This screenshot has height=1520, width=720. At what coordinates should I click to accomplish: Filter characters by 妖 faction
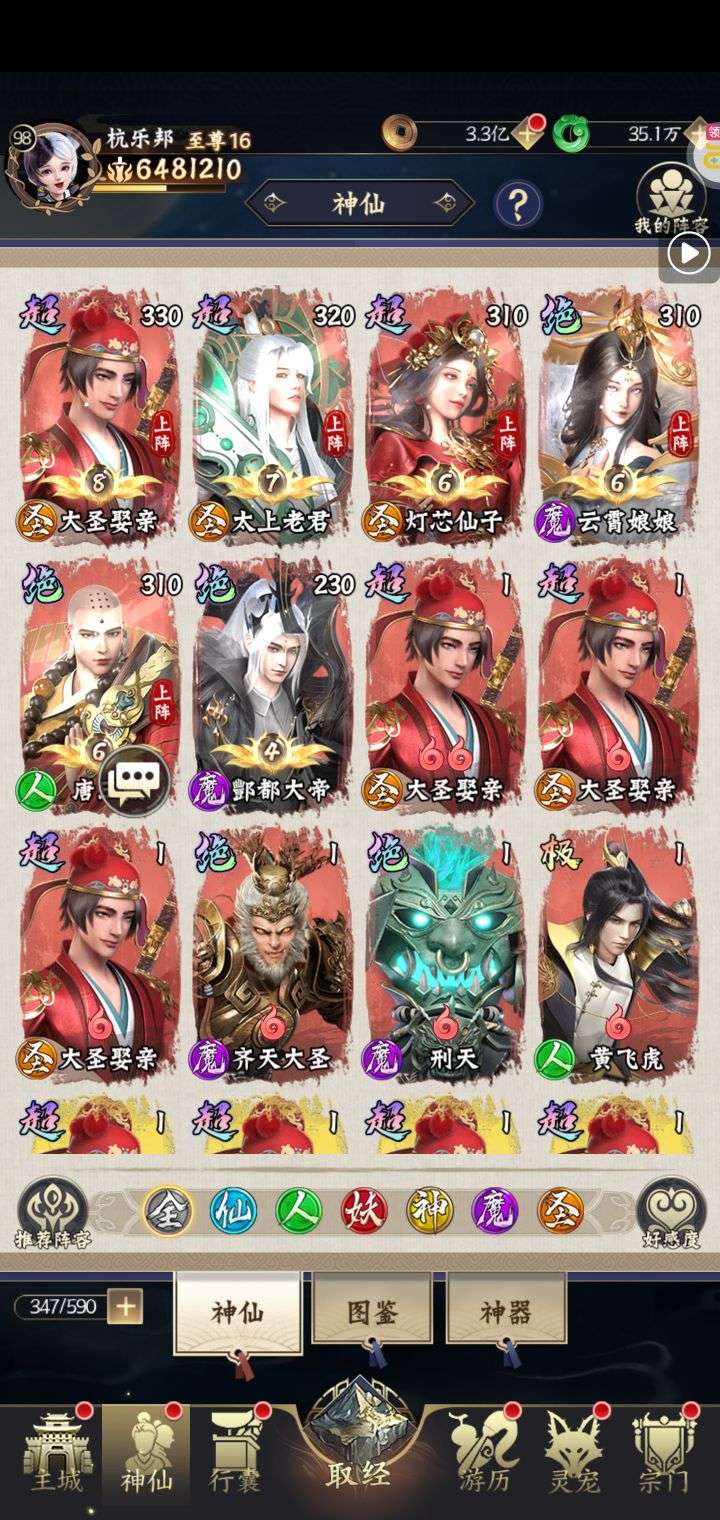tap(364, 1211)
